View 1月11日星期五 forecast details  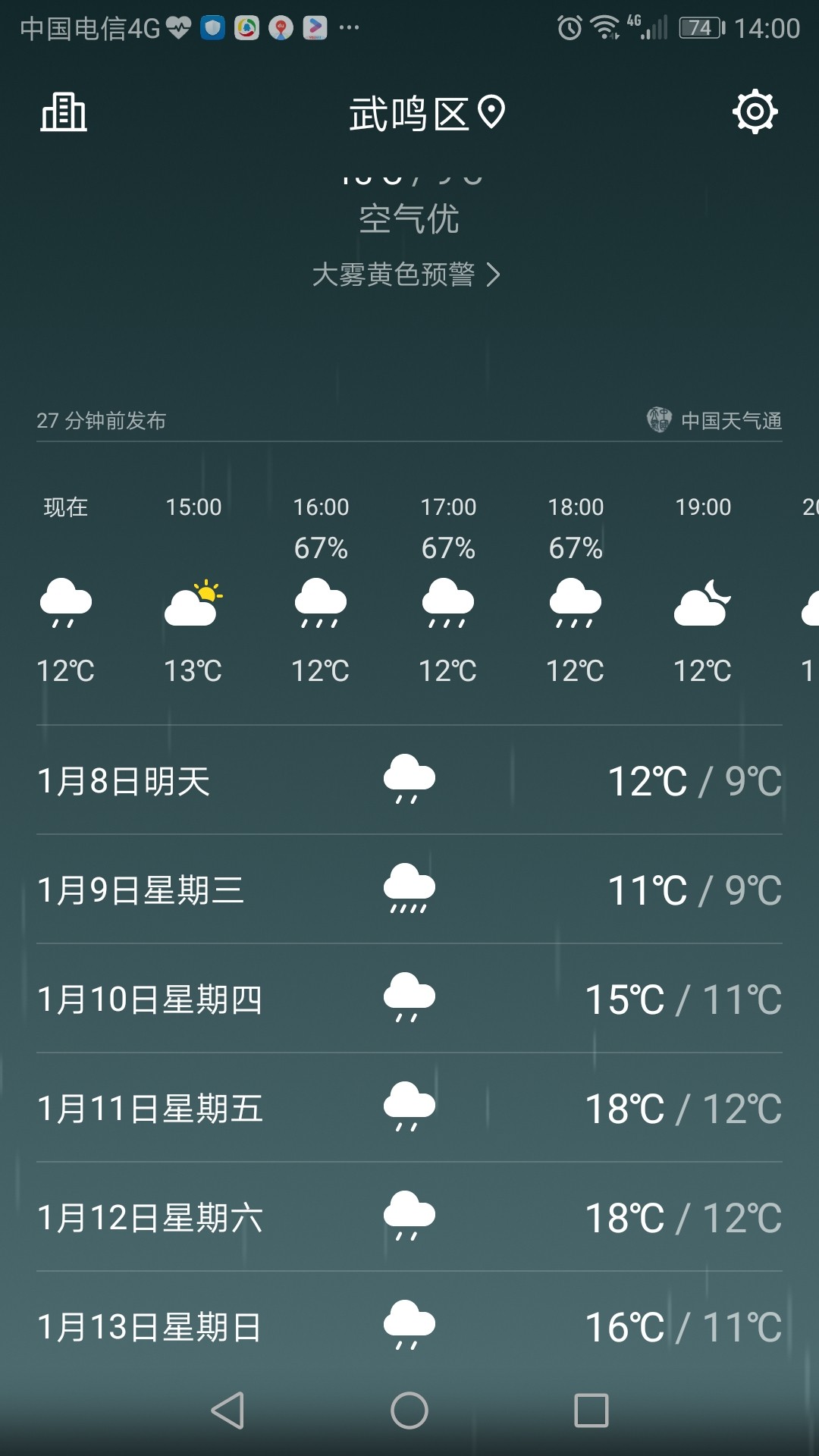[x=409, y=1108]
